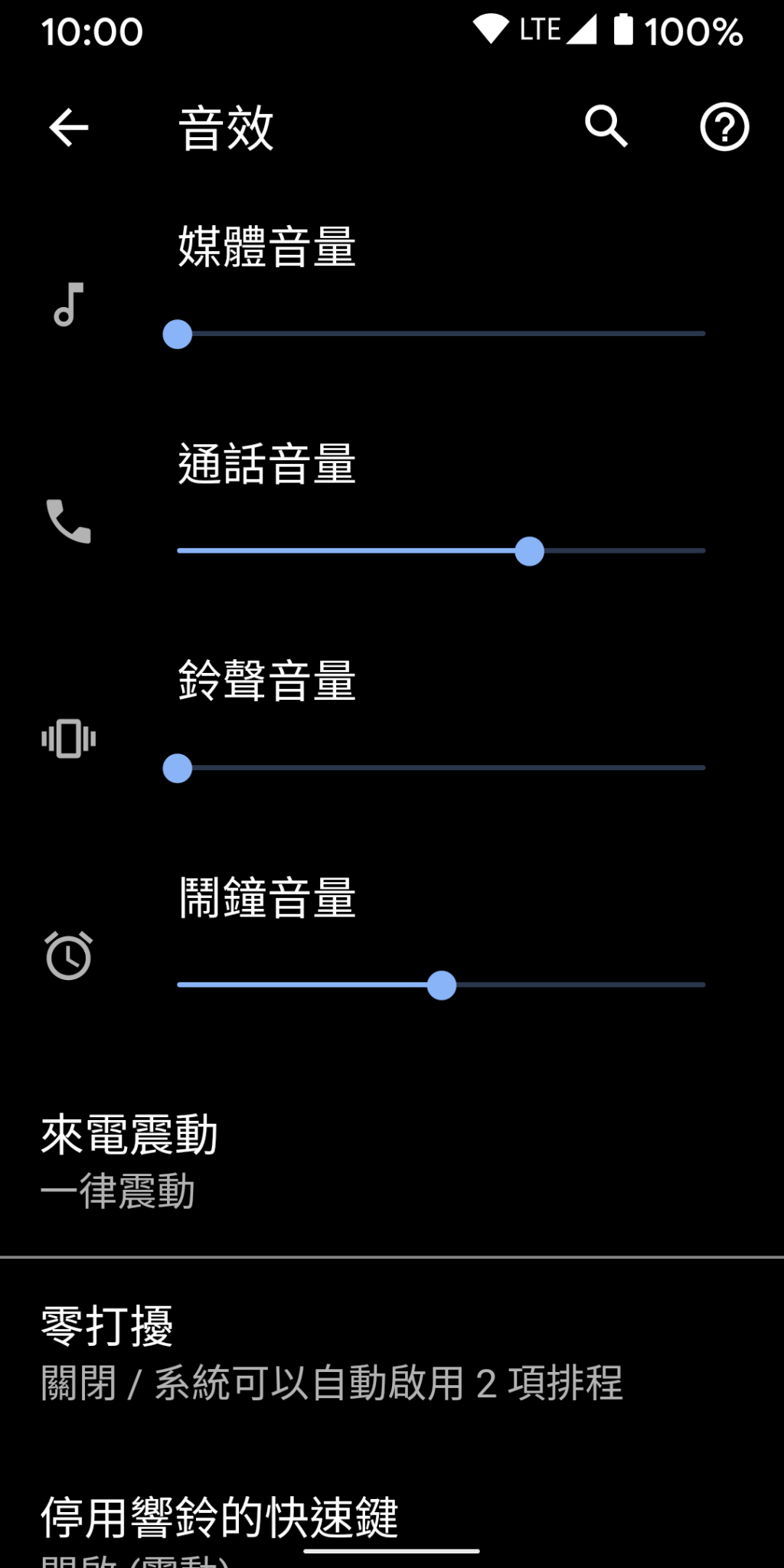Image resolution: width=784 pixels, height=1568 pixels.
Task: Set the 鬧鐘音量 slider
Action: click(440, 985)
